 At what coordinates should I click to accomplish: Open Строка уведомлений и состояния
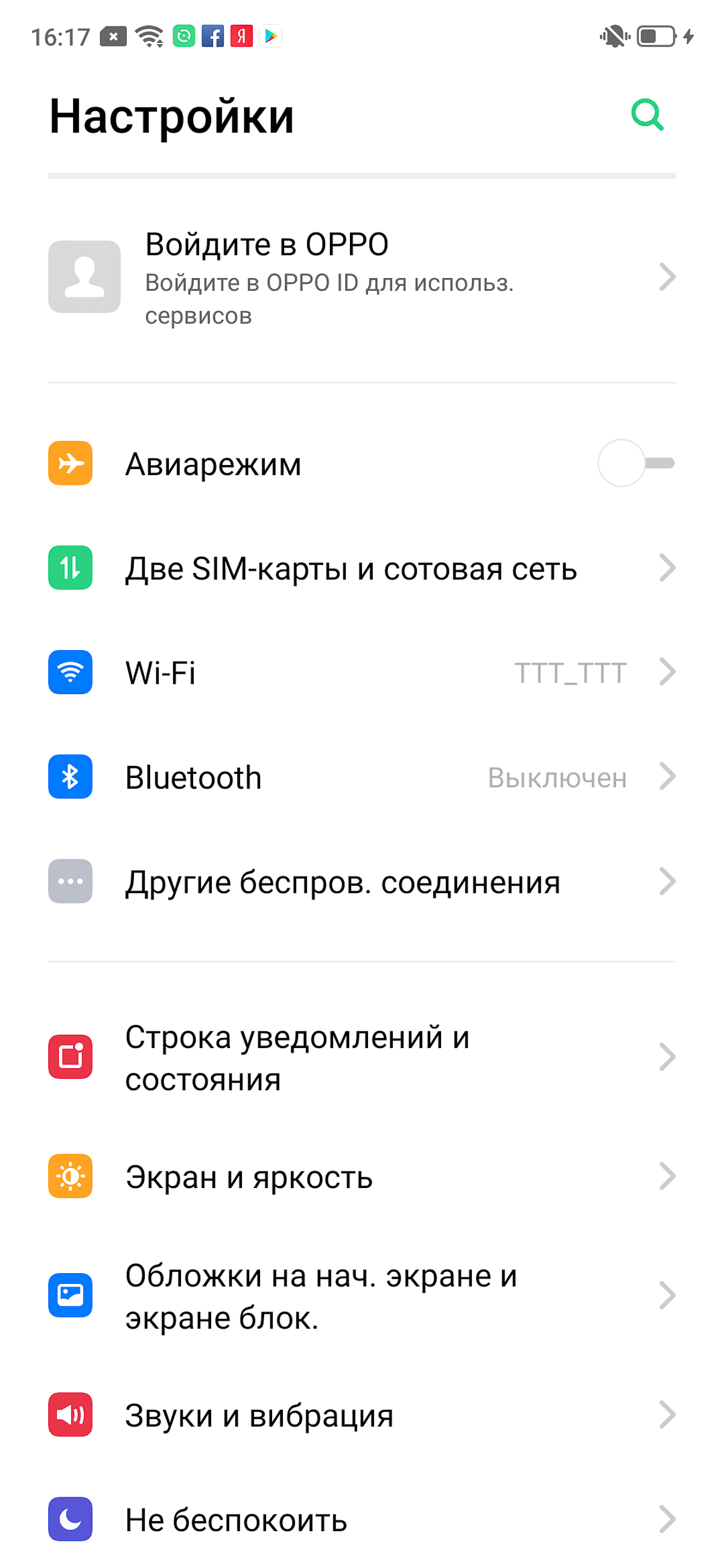tap(361, 1057)
